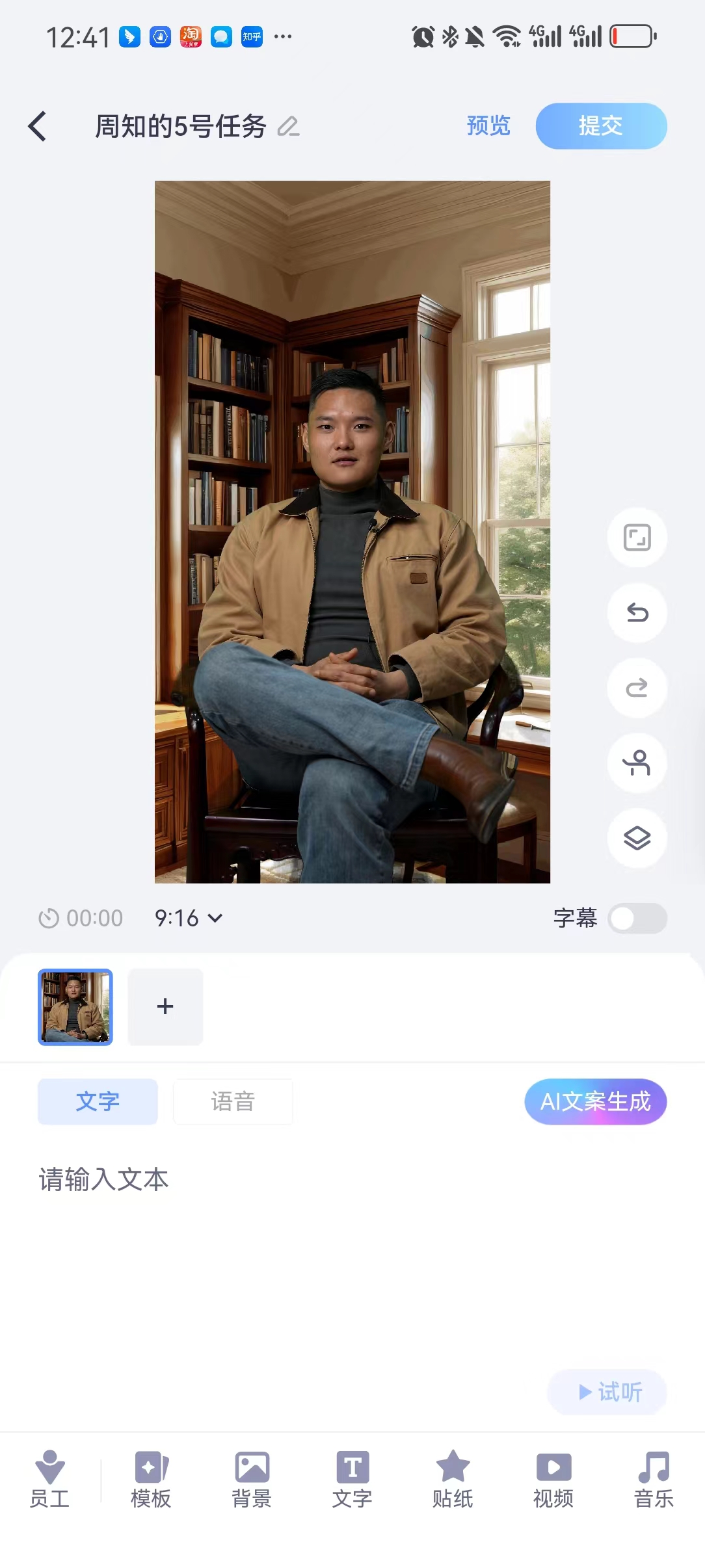Go back using the top-left arrow
Image resolution: width=705 pixels, height=1568 pixels.
(38, 126)
